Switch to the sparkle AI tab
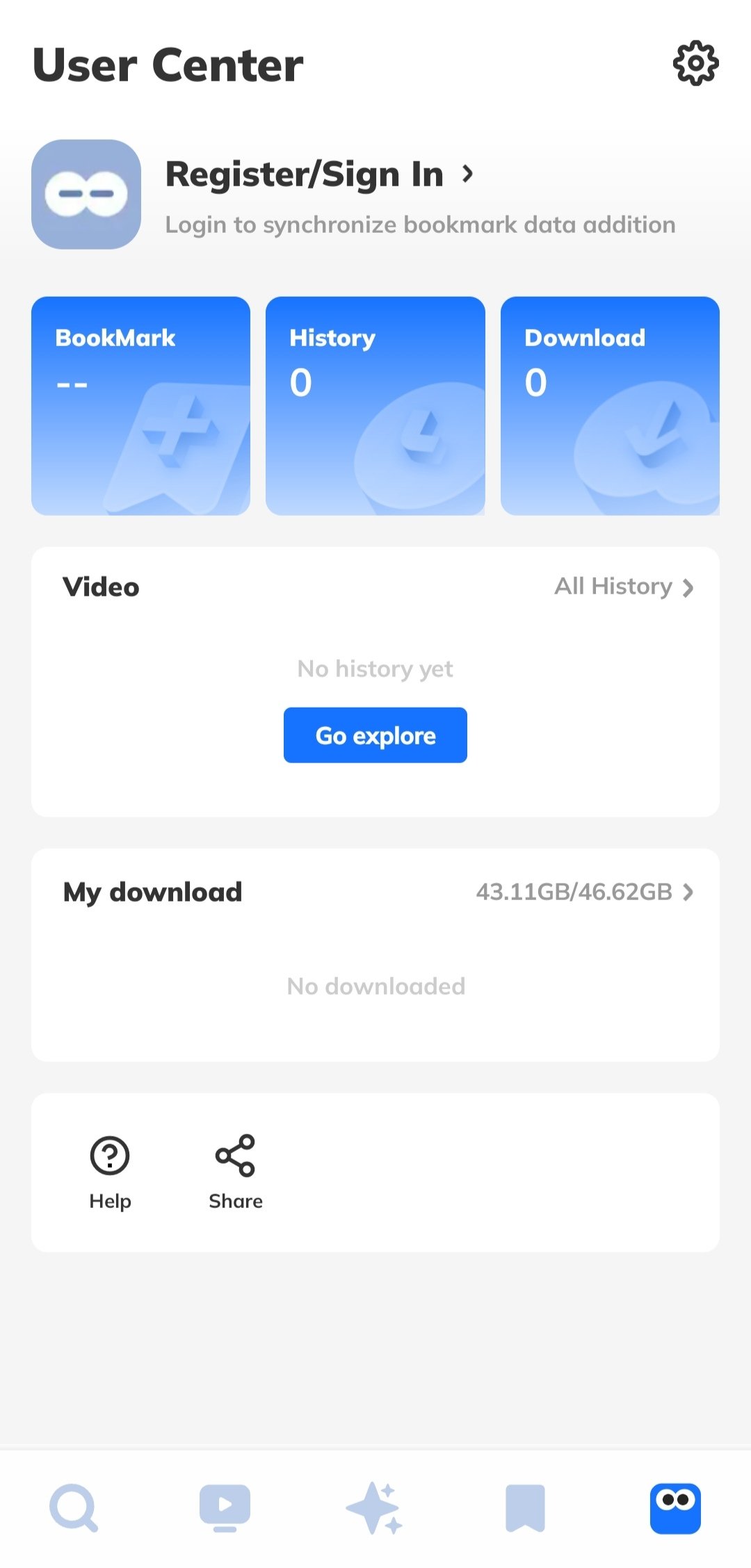This screenshot has width=751, height=1568. pyautogui.click(x=375, y=1508)
